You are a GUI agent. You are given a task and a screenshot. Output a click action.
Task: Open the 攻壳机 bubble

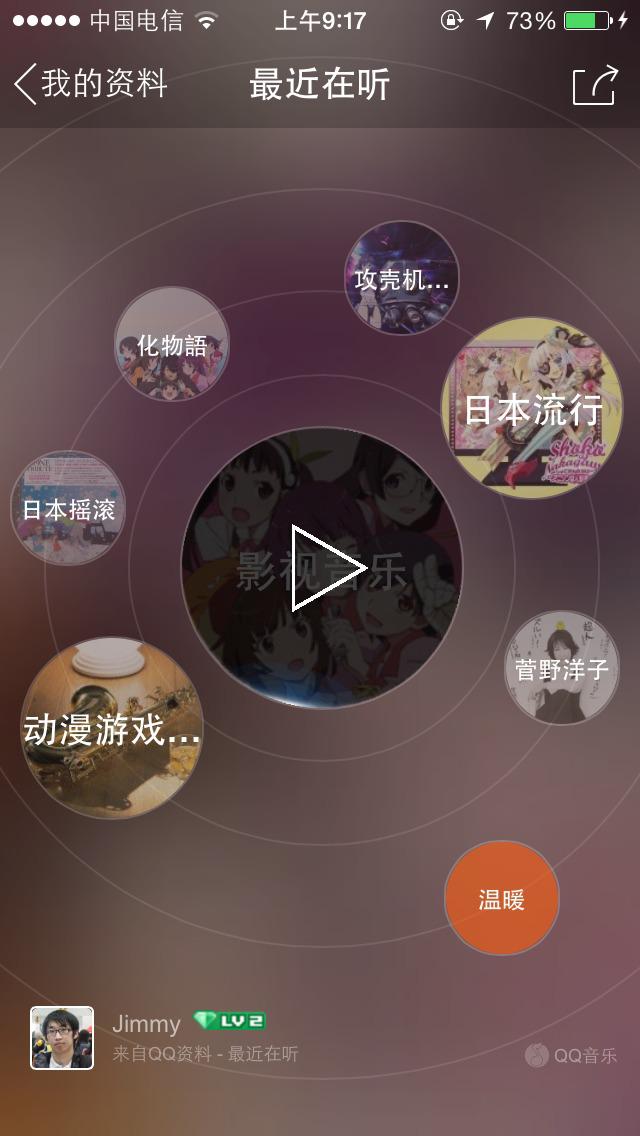(x=401, y=278)
